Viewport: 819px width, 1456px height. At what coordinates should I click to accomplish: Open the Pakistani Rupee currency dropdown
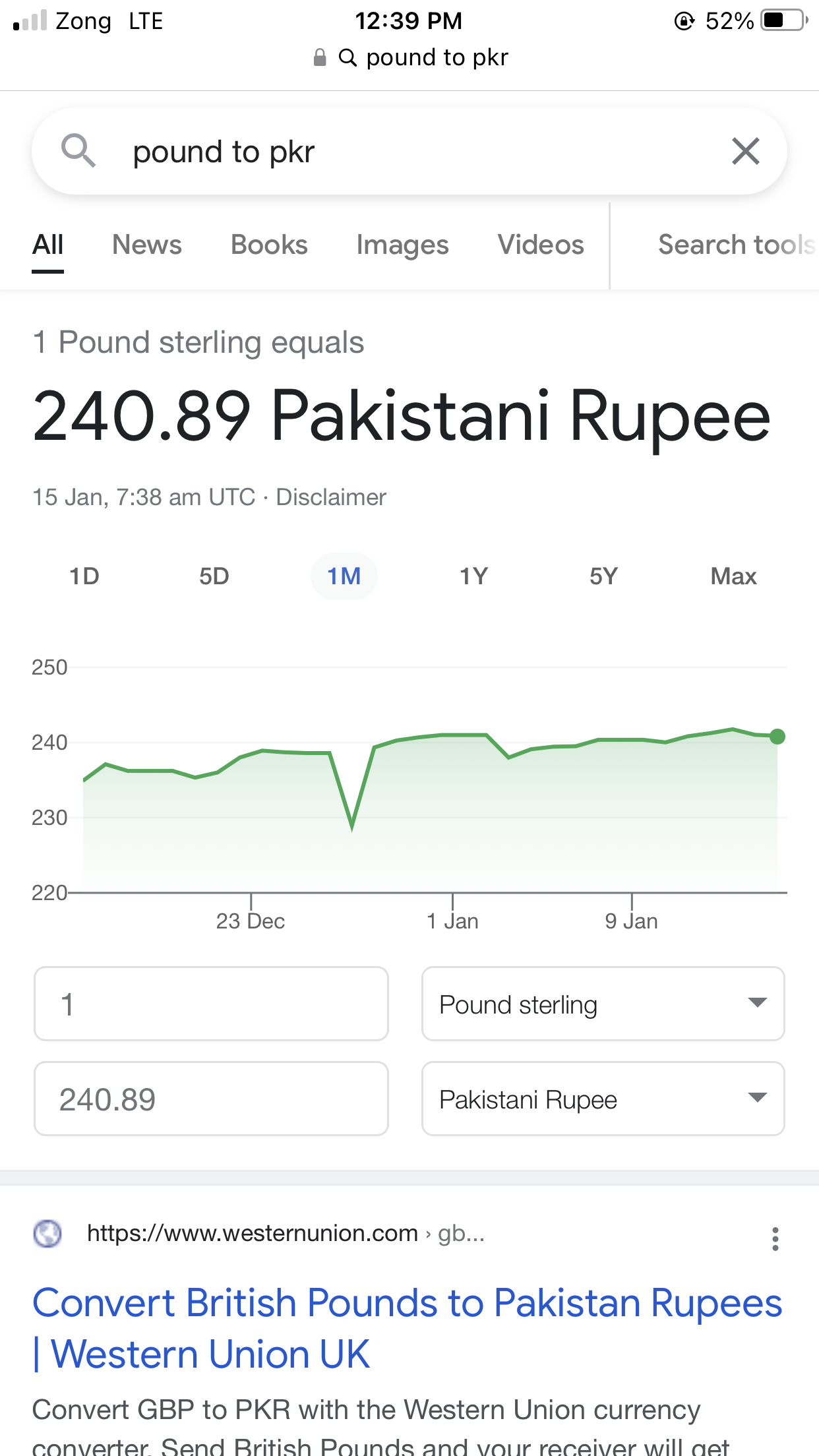coord(603,1099)
